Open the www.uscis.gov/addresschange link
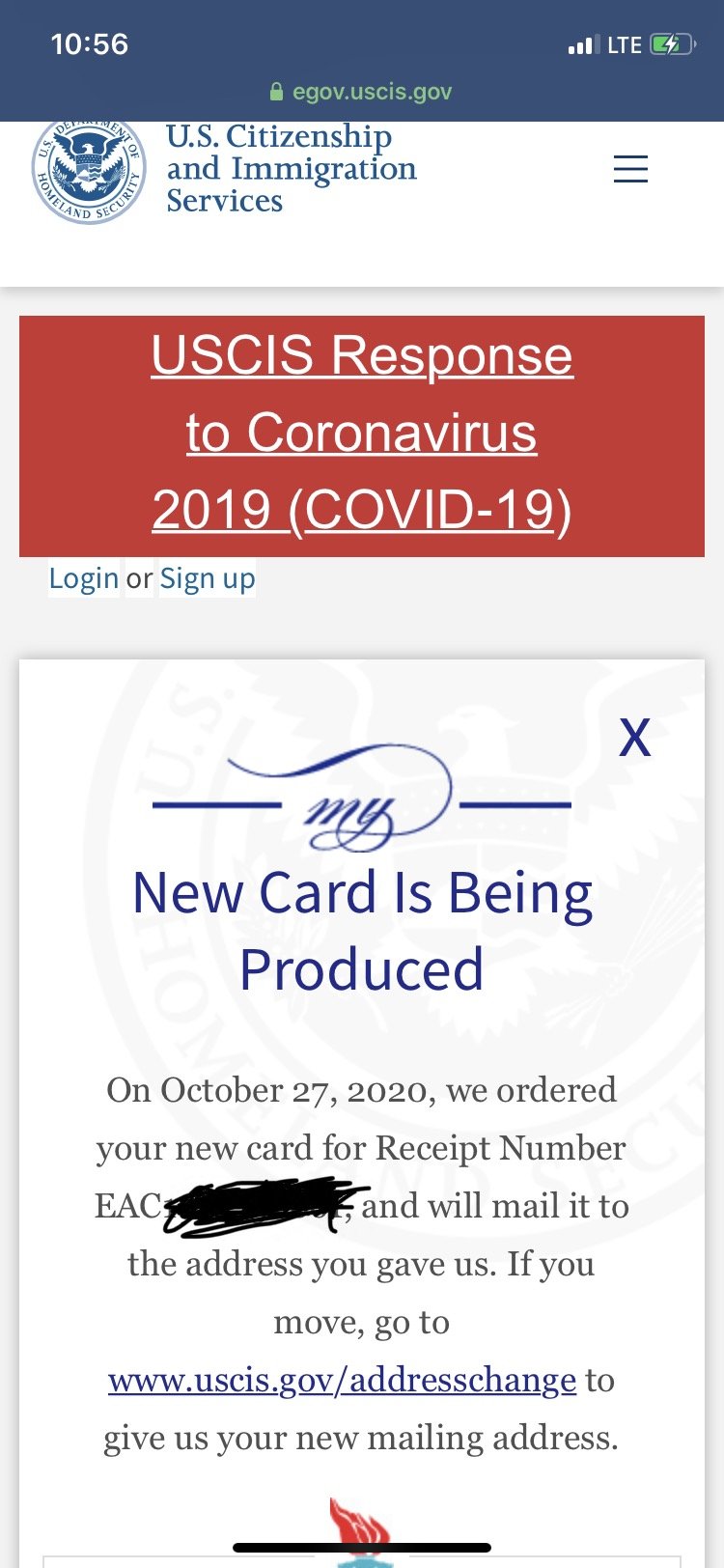 click(342, 1380)
